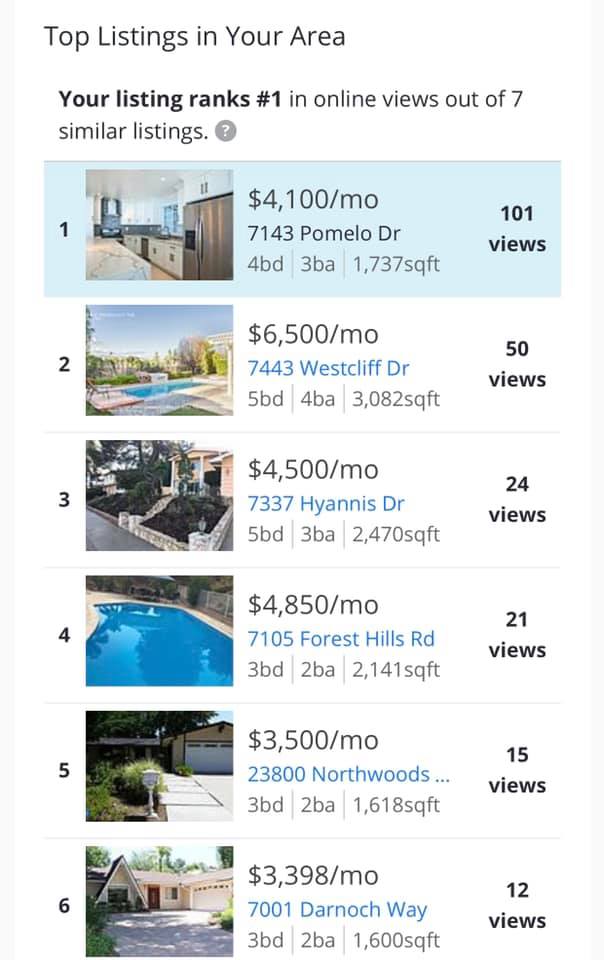Viewport: 604px width, 960px height.
Task: Open the help icon beside similar listings
Action: click(x=226, y=131)
